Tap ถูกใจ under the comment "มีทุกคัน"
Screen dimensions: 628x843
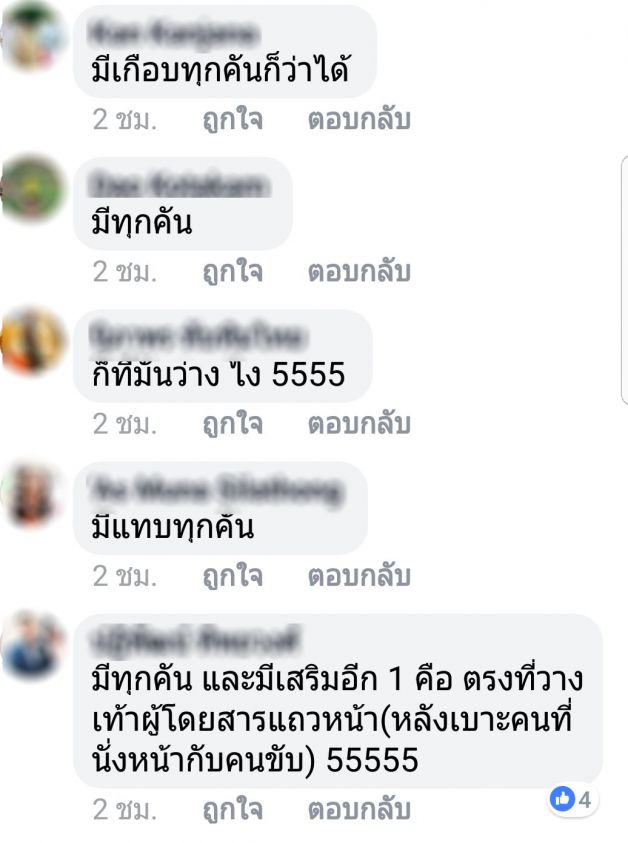tap(232, 272)
